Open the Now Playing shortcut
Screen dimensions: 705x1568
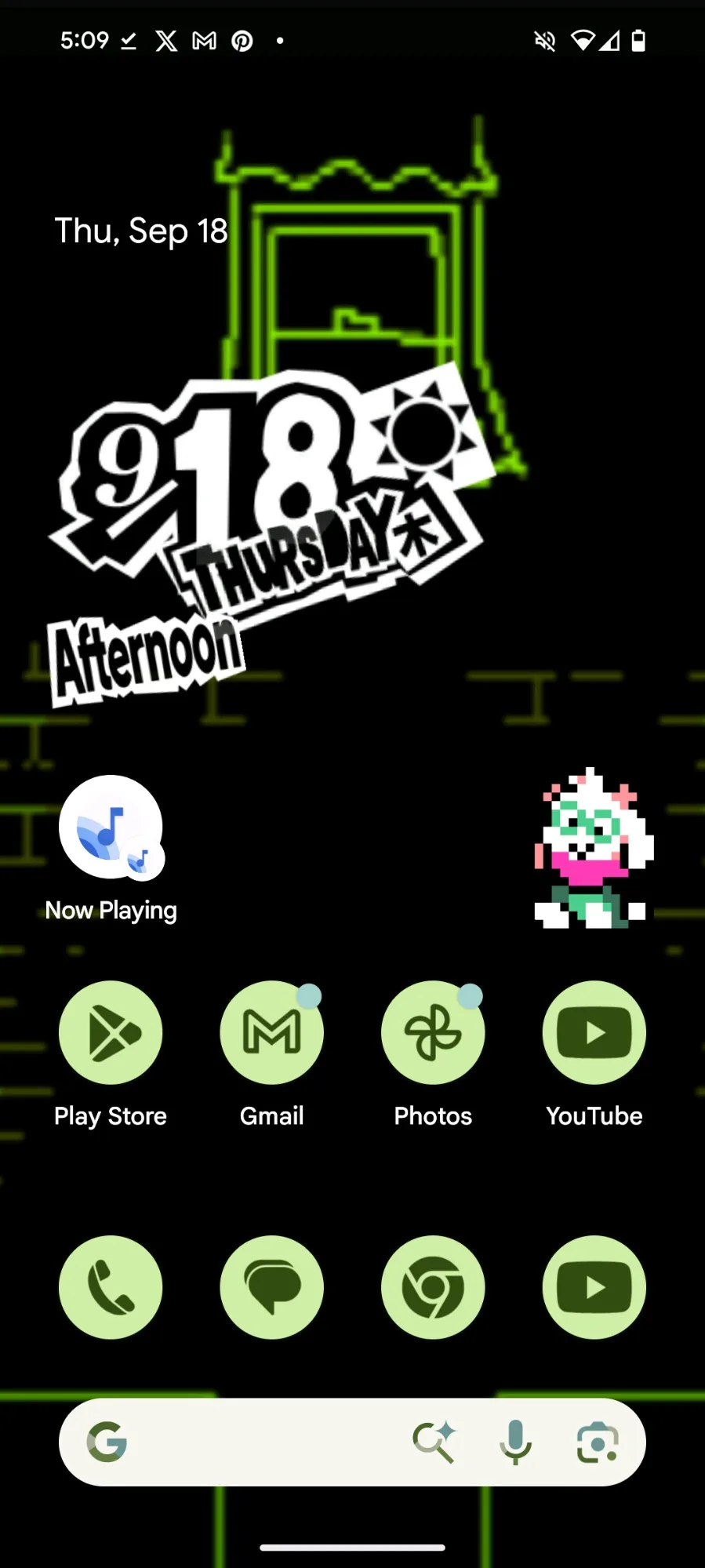click(x=111, y=827)
